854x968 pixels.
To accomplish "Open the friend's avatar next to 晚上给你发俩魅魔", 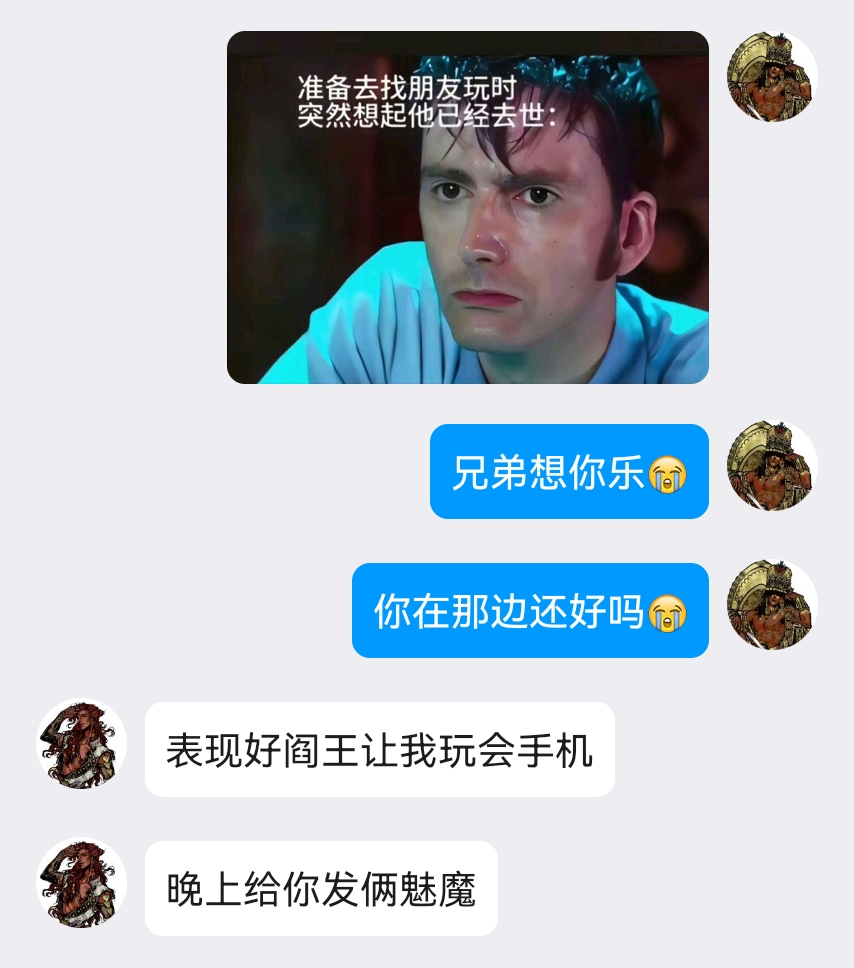I will point(82,883).
